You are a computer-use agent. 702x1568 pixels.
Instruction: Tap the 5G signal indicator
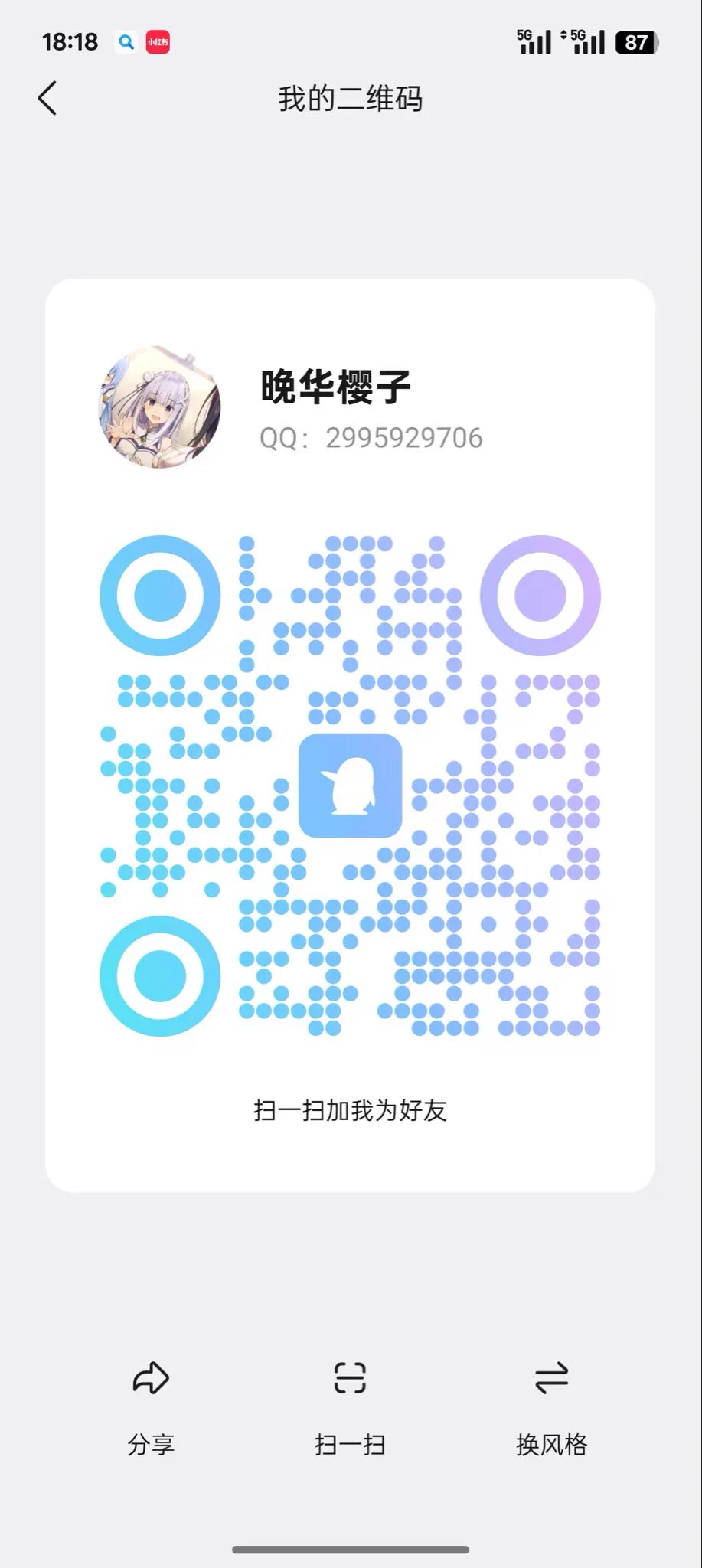coord(534,41)
